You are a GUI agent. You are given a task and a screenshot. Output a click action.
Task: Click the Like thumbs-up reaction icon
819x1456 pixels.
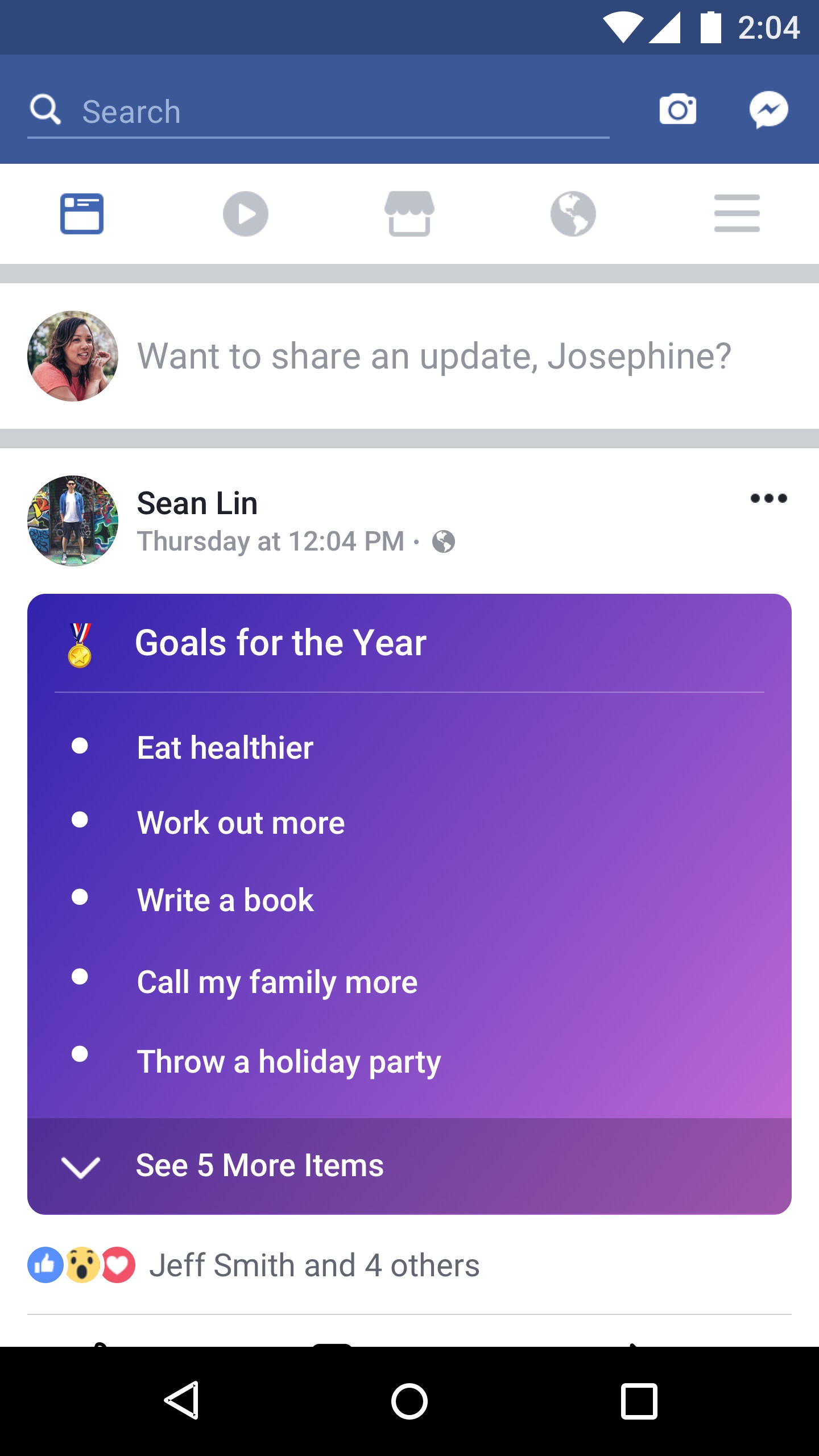[45, 1265]
